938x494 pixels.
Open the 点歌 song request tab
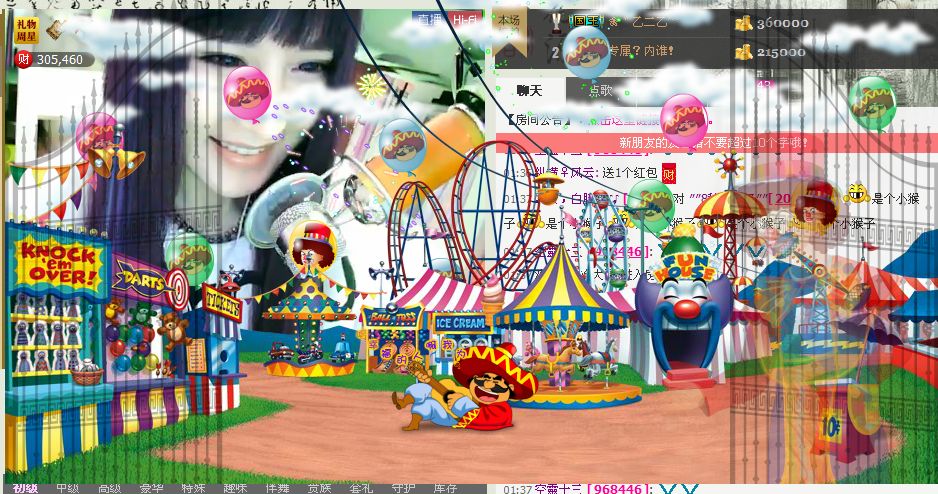pos(601,91)
